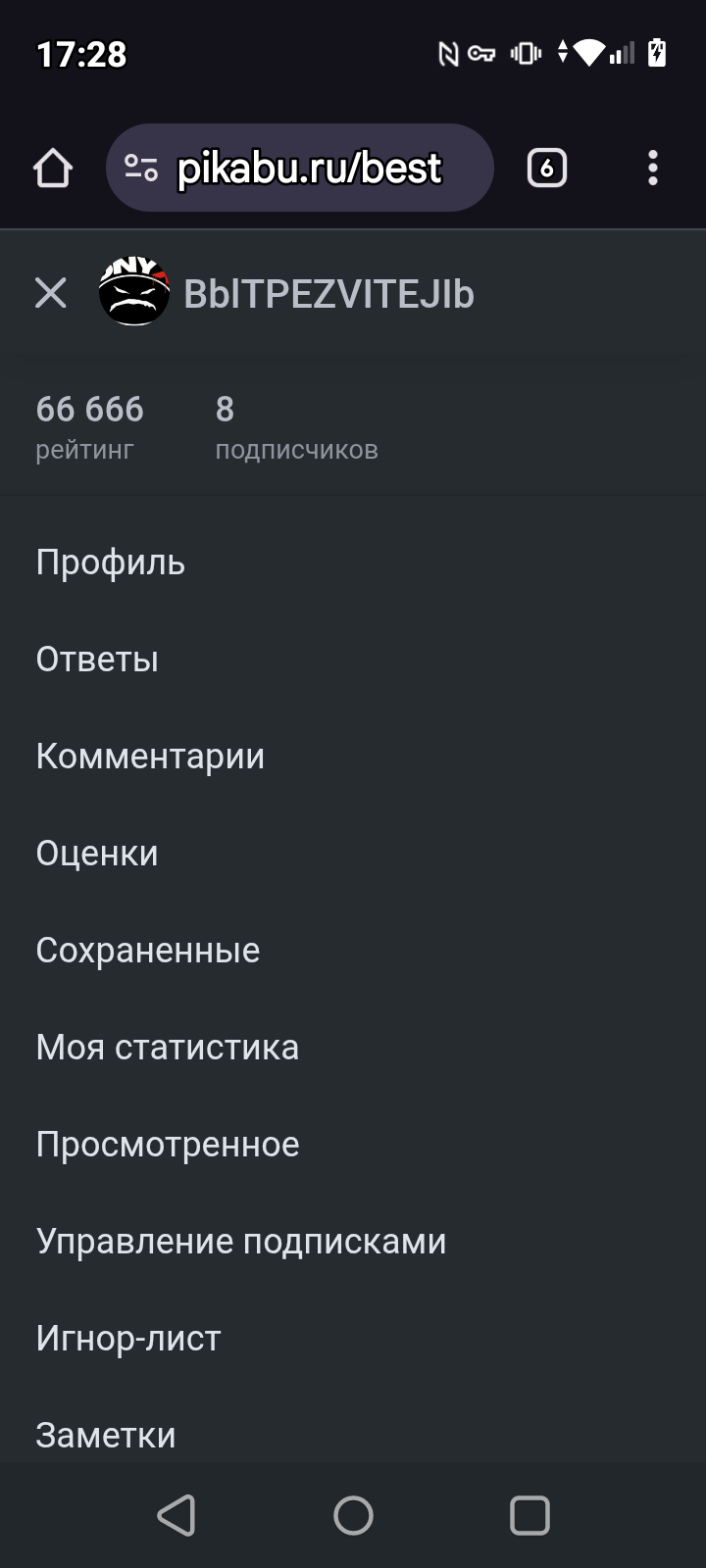
Task: Close the user menu panel
Action: [x=51, y=292]
